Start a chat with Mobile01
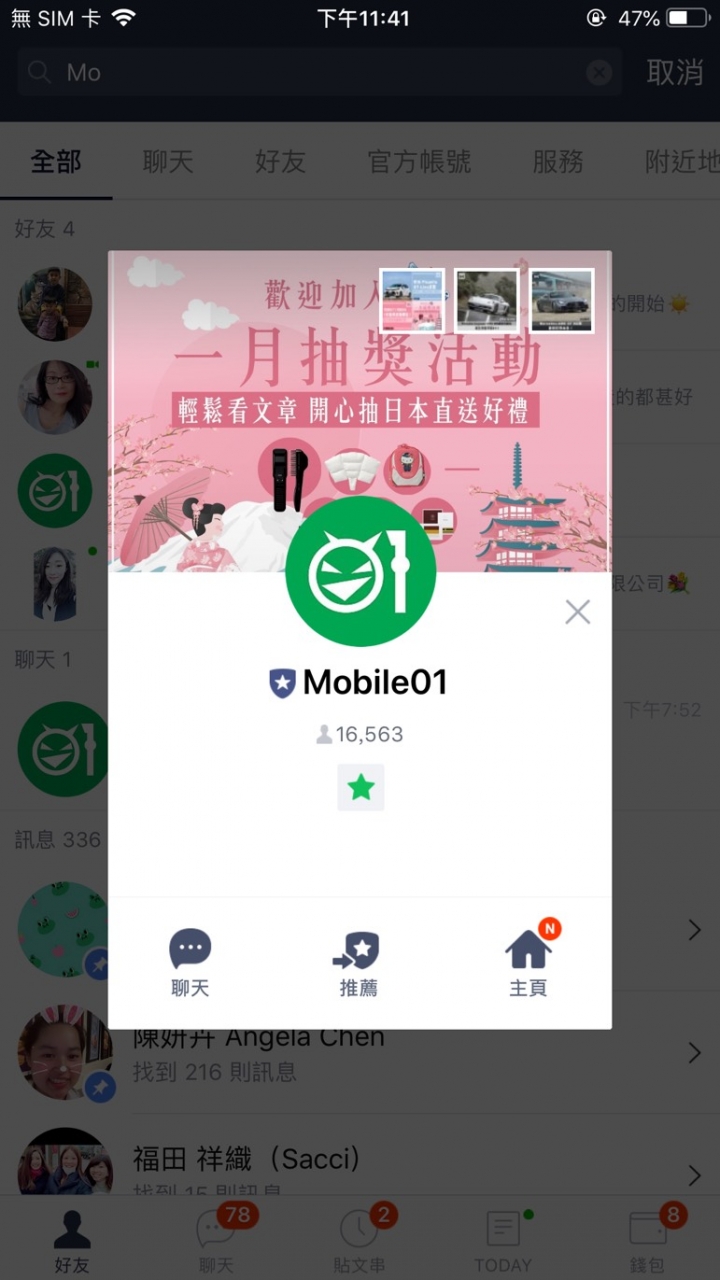 (x=190, y=962)
